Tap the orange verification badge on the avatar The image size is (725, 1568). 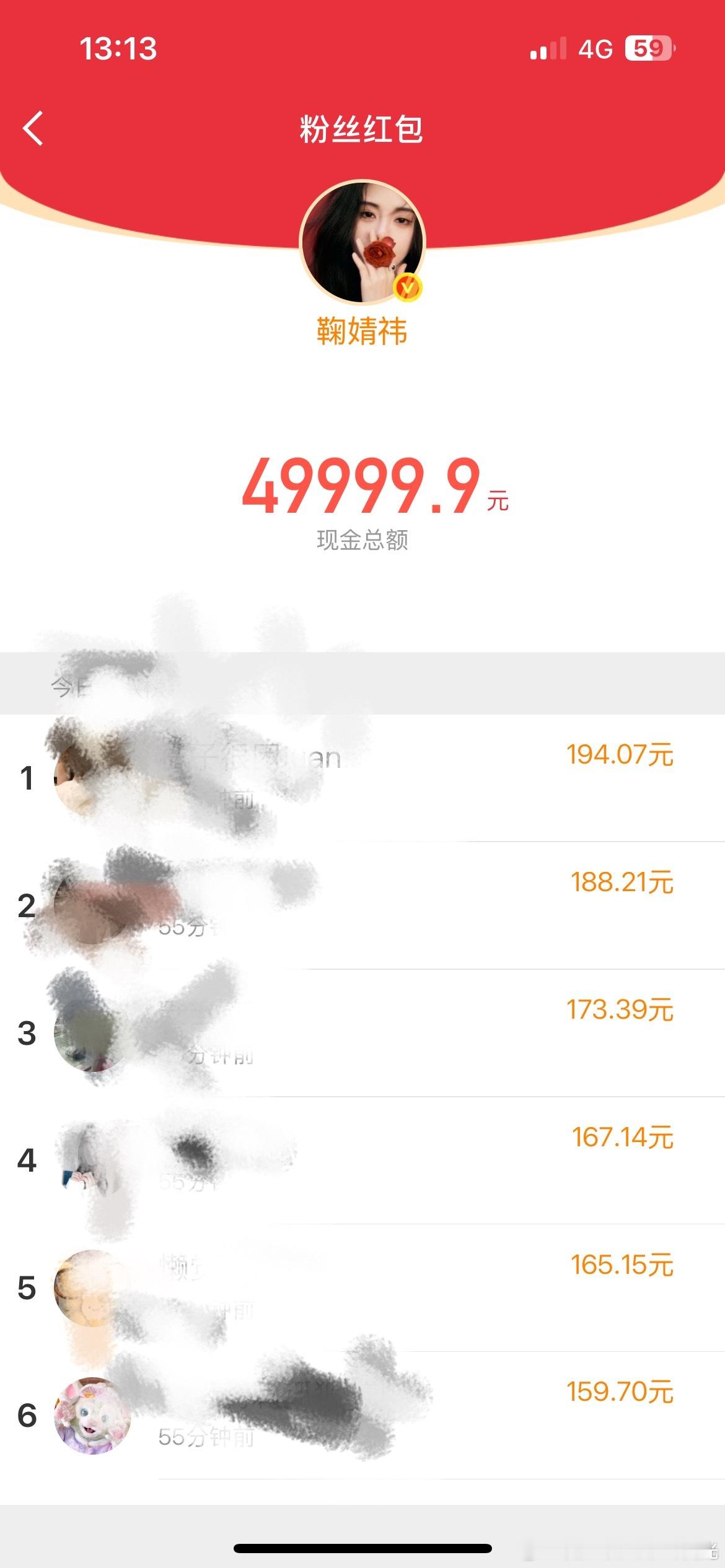coord(410,287)
